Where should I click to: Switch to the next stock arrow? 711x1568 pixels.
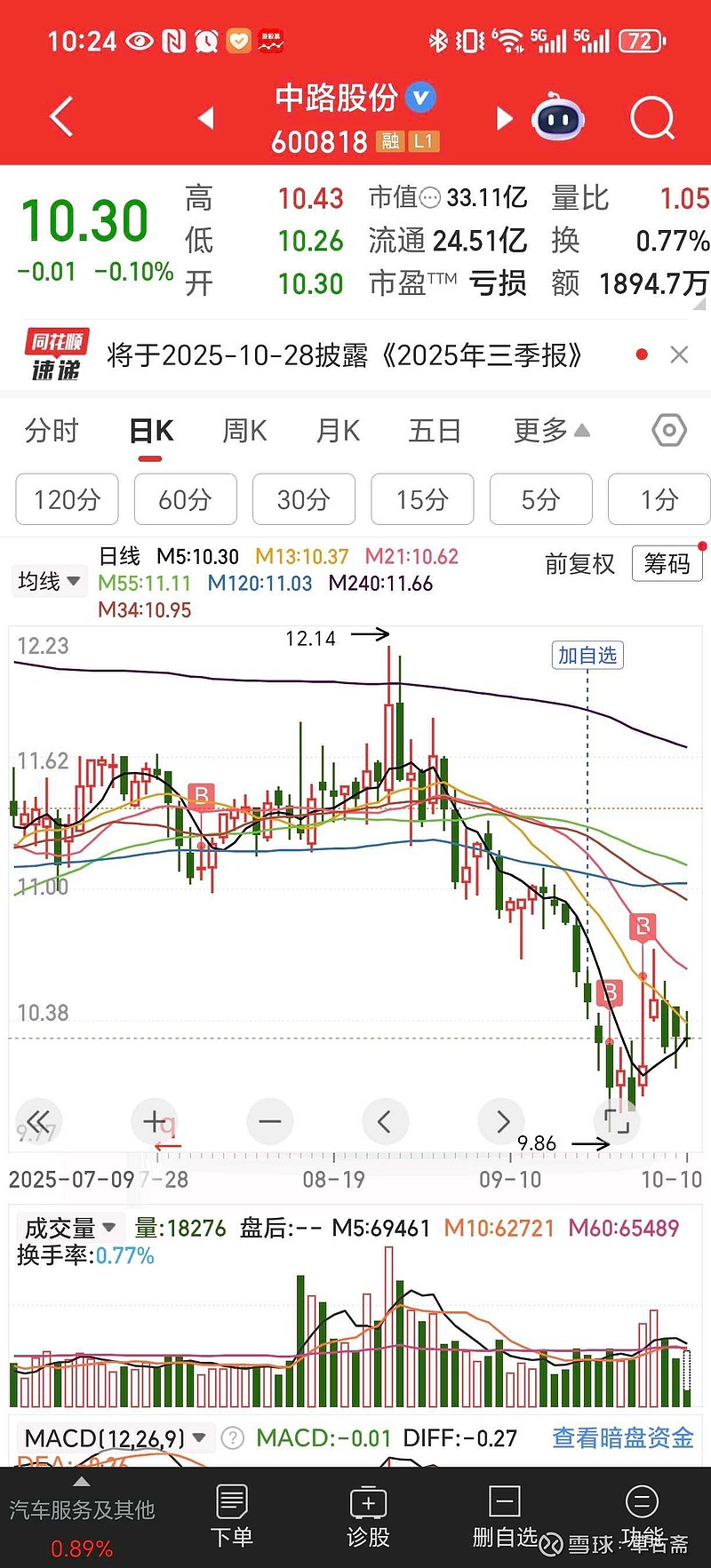point(504,118)
